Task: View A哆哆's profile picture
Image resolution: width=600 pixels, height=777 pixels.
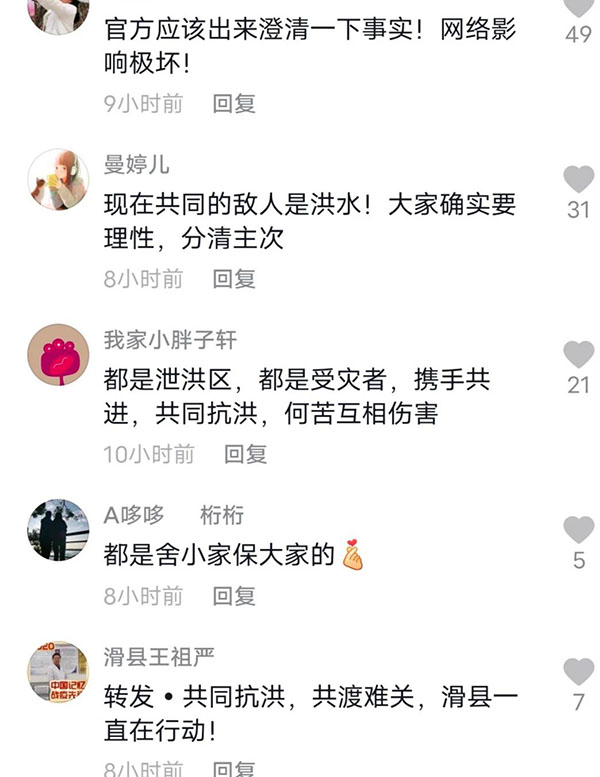Action: coord(58,530)
